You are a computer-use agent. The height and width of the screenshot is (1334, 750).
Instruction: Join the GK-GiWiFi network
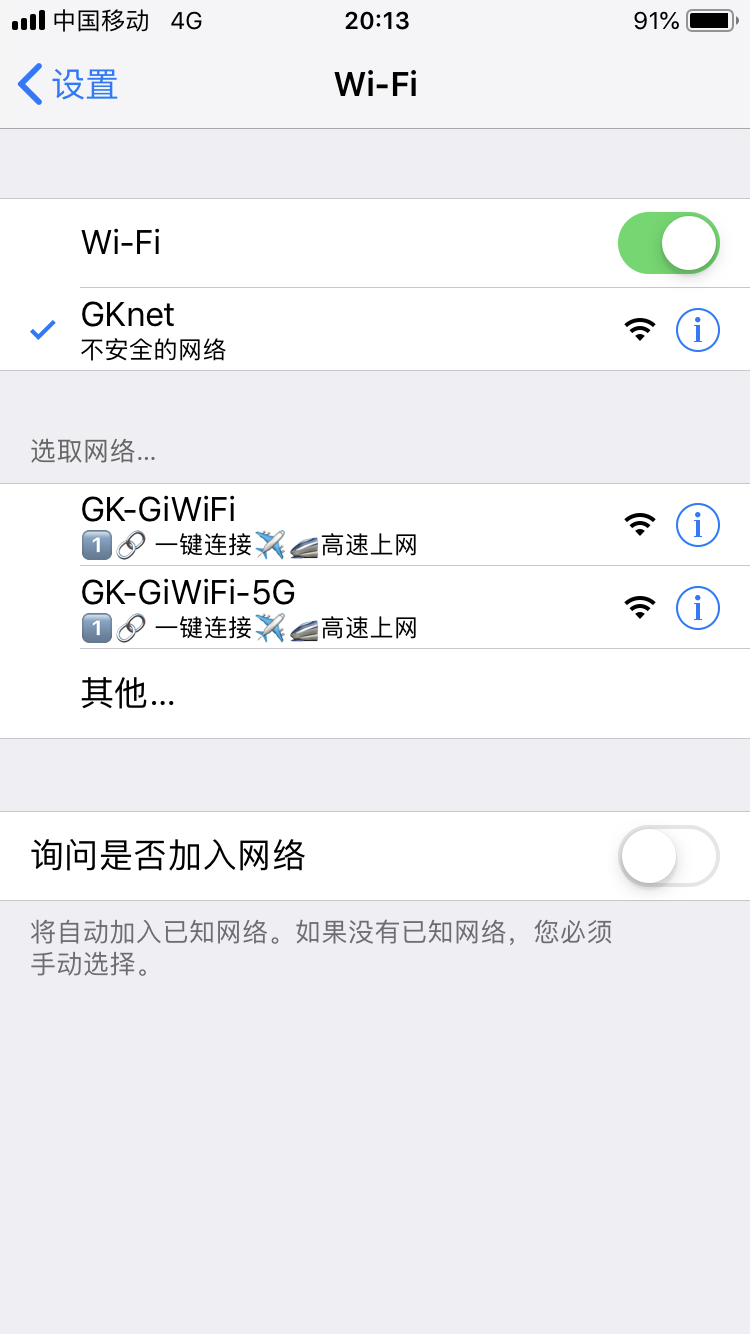tap(300, 525)
